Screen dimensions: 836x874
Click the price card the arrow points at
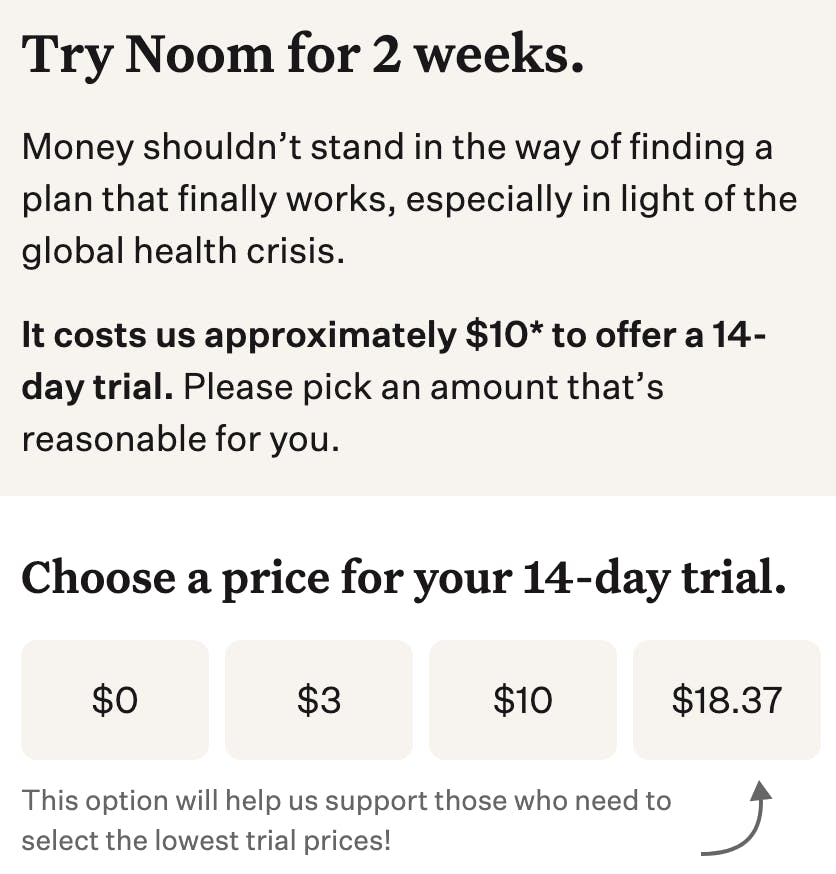pyautogui.click(x=726, y=699)
